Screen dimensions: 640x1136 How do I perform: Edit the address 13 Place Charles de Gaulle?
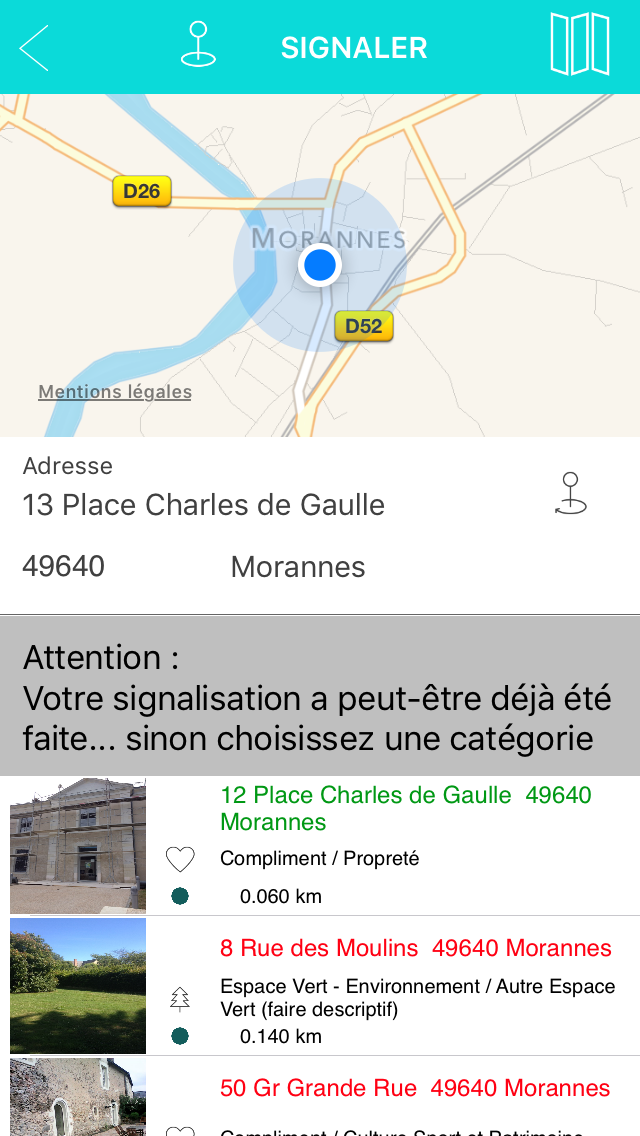tap(204, 505)
